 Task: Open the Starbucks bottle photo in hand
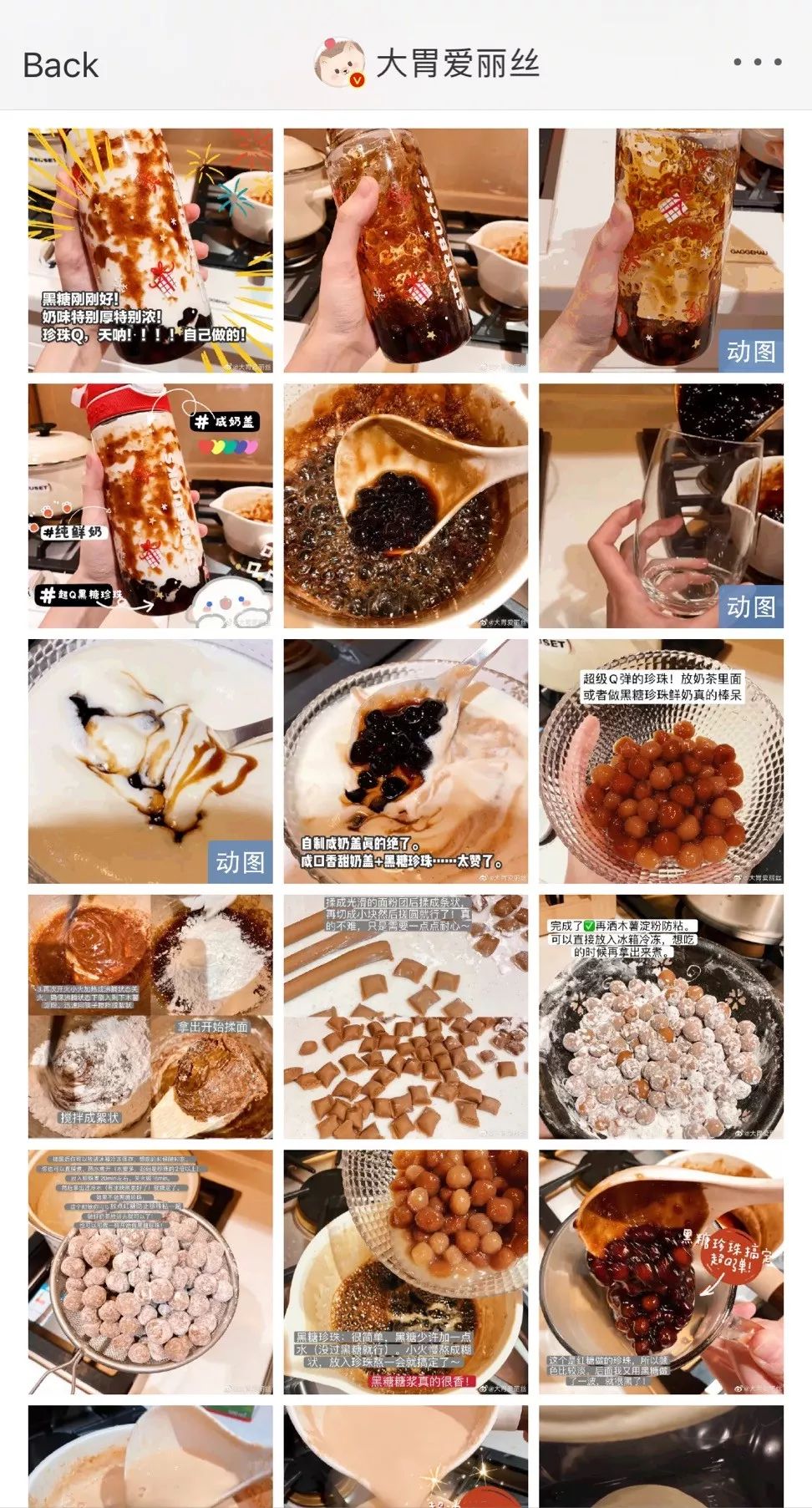[x=406, y=250]
